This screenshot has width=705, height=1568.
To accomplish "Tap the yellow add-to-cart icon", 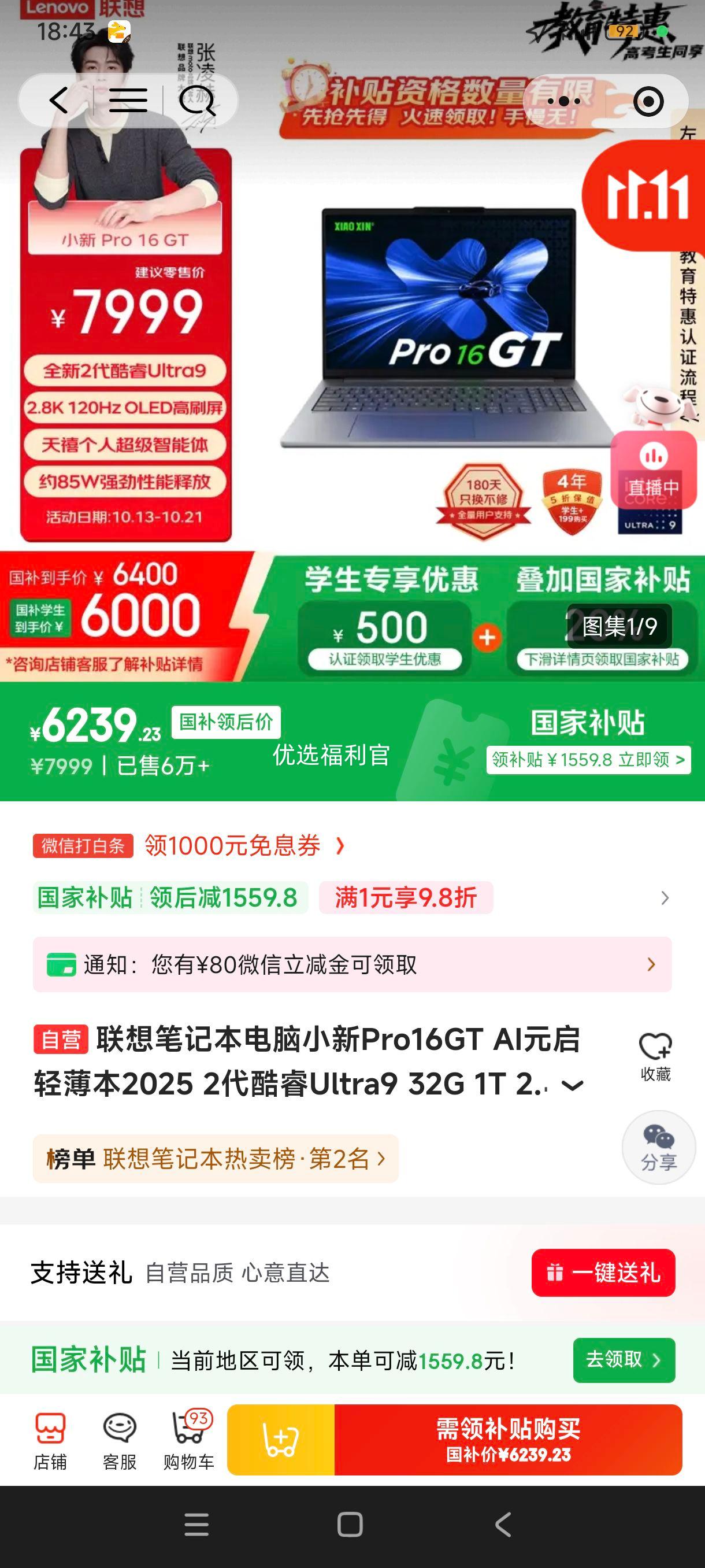I will [280, 1439].
